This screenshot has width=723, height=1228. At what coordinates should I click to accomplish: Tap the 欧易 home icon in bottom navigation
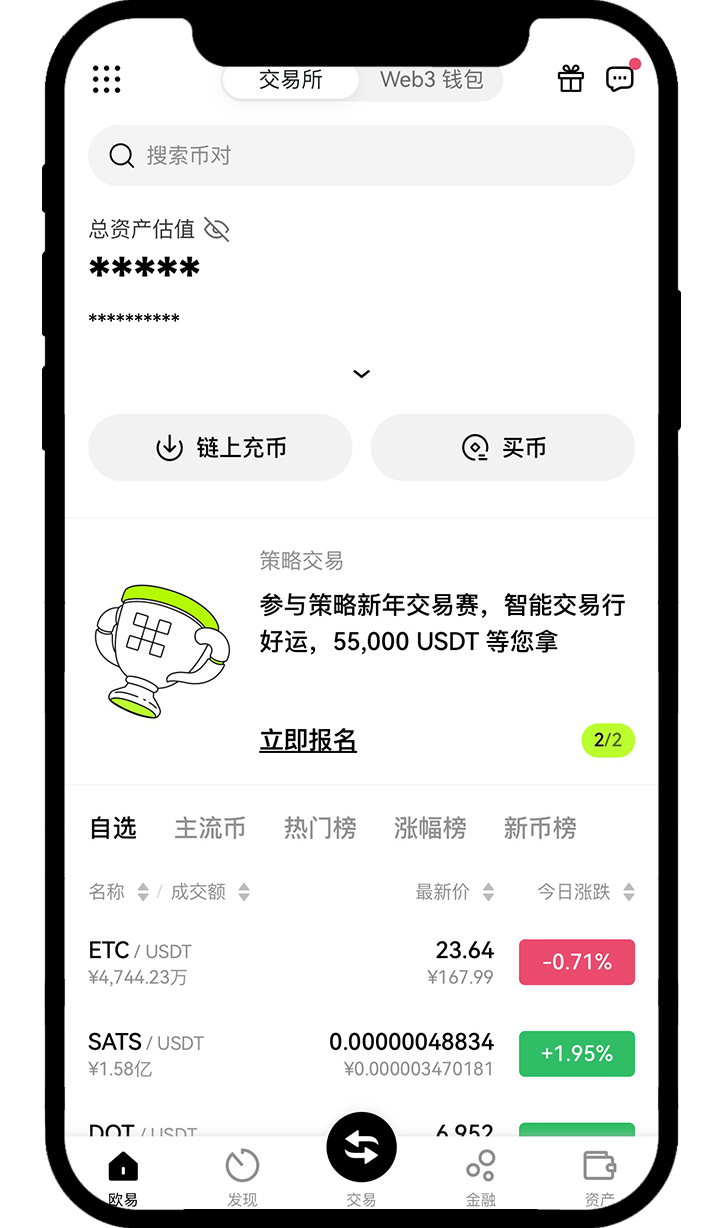pyautogui.click(x=122, y=1165)
